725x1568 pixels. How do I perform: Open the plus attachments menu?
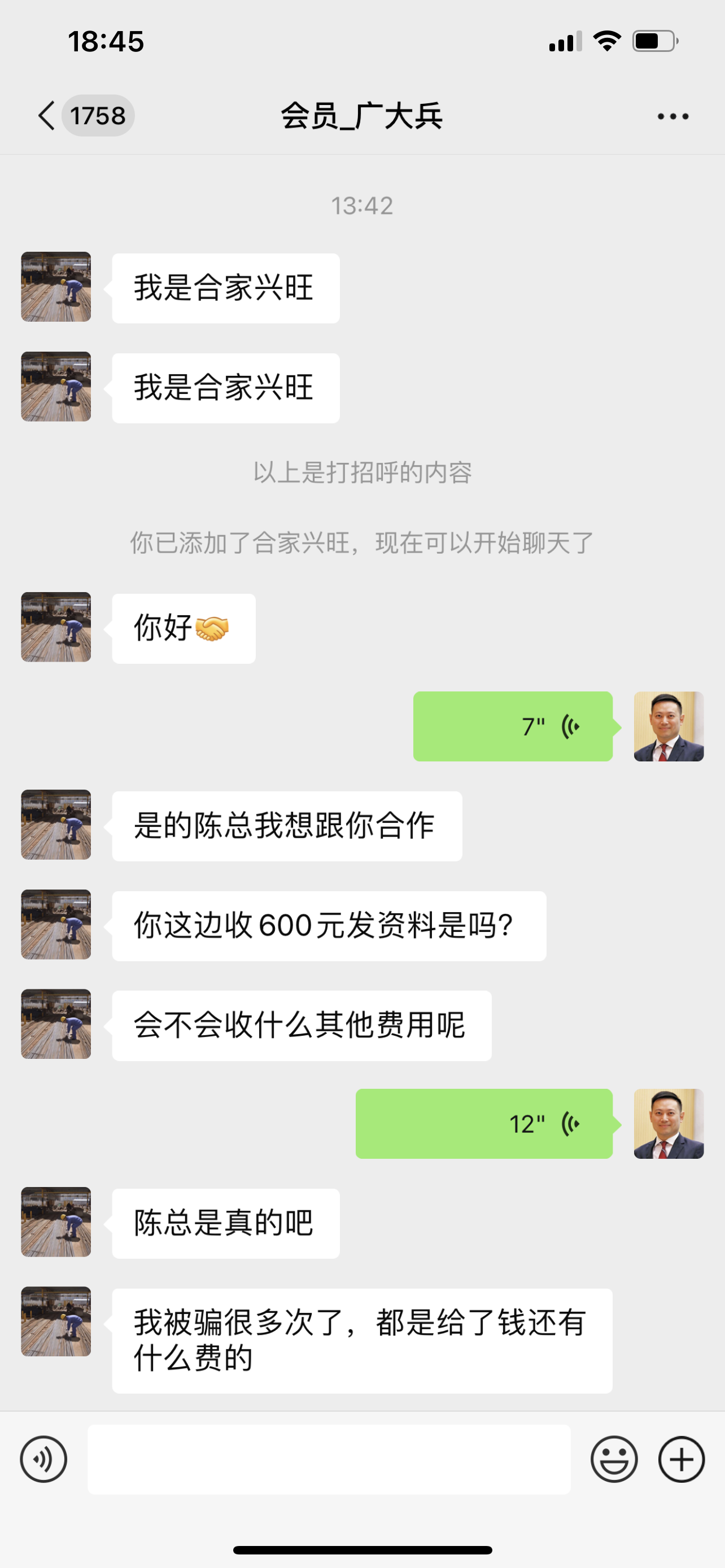(681, 1459)
